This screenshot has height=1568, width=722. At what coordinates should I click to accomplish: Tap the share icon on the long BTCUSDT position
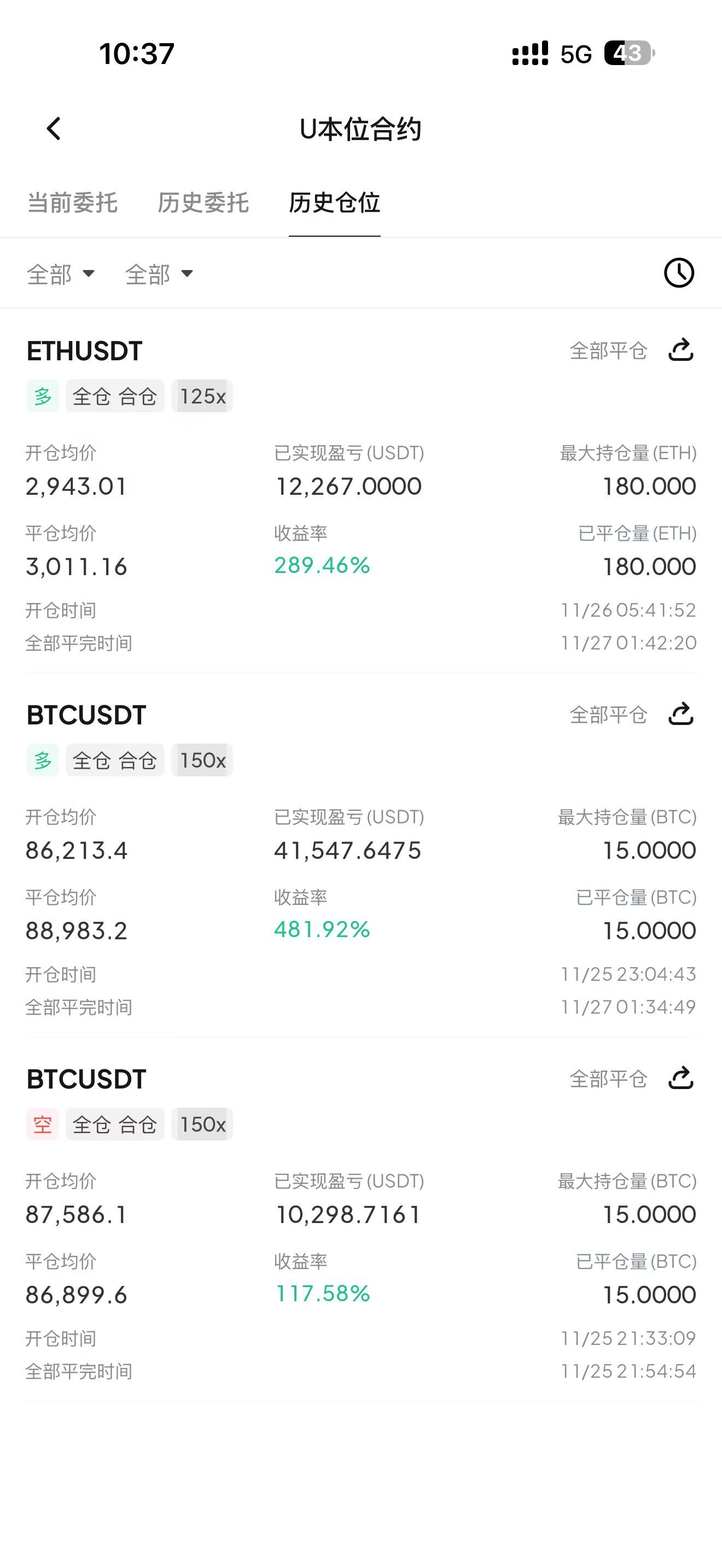click(x=680, y=714)
